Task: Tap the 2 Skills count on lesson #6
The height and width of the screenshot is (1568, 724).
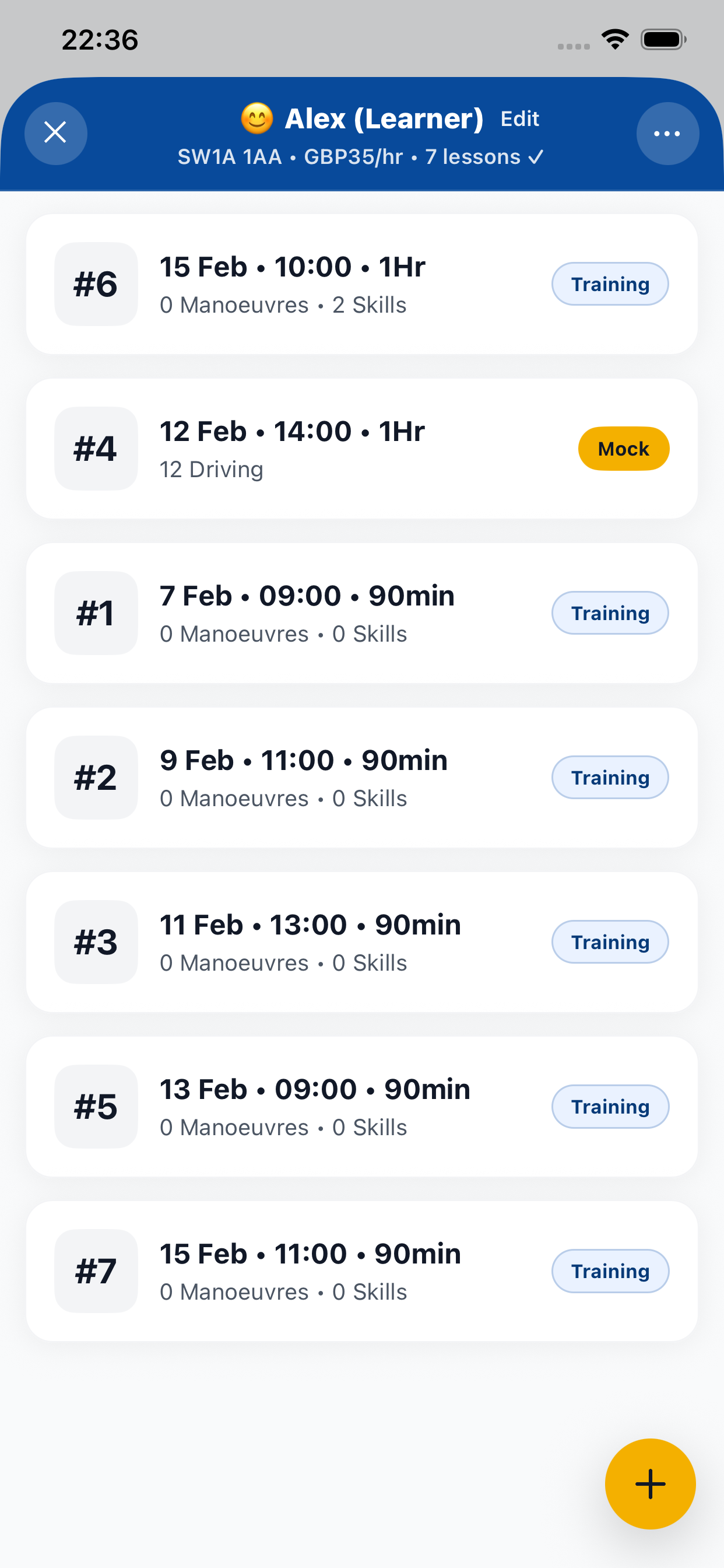Action: coord(368,305)
